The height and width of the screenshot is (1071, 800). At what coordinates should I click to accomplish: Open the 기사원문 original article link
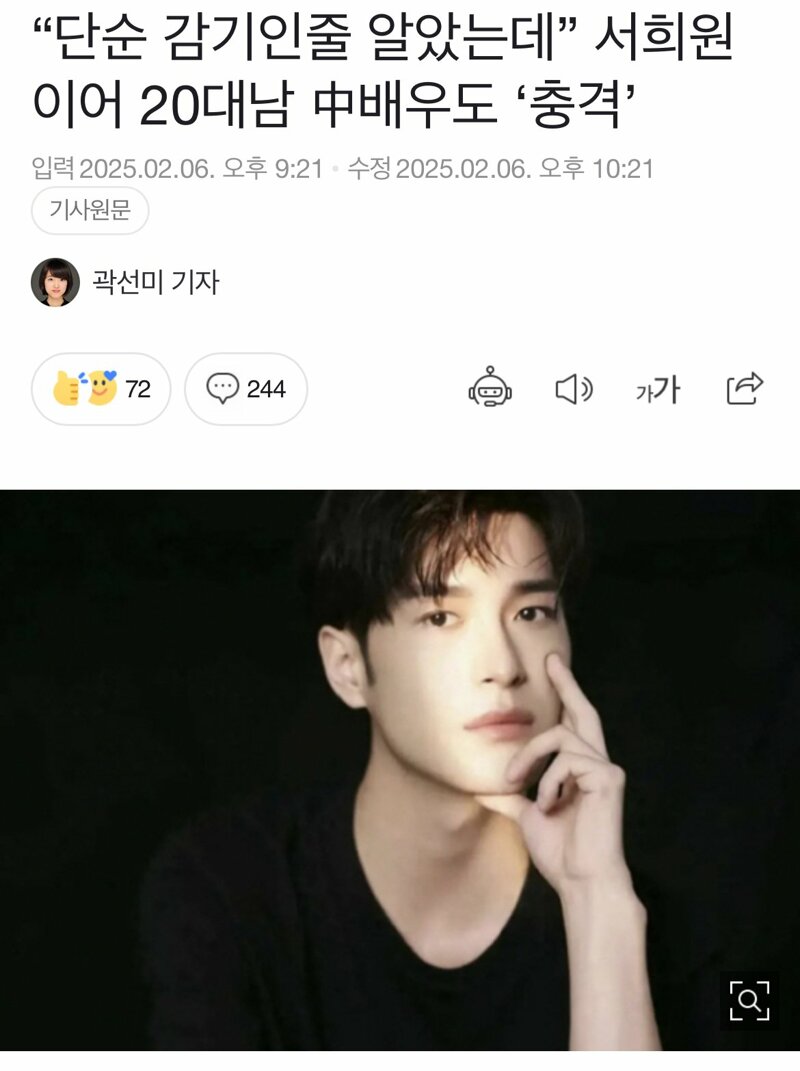90,211
